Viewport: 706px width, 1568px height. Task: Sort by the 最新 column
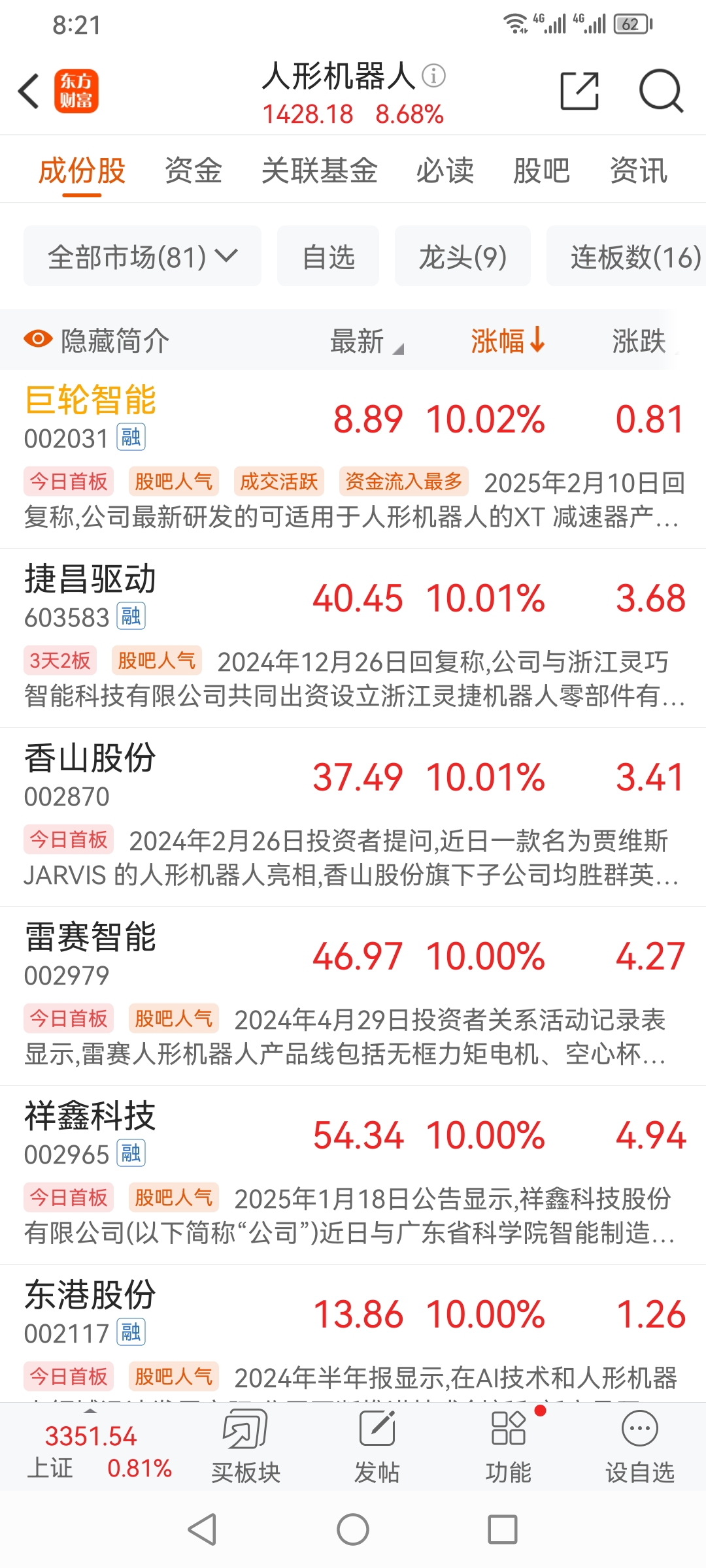[x=366, y=340]
